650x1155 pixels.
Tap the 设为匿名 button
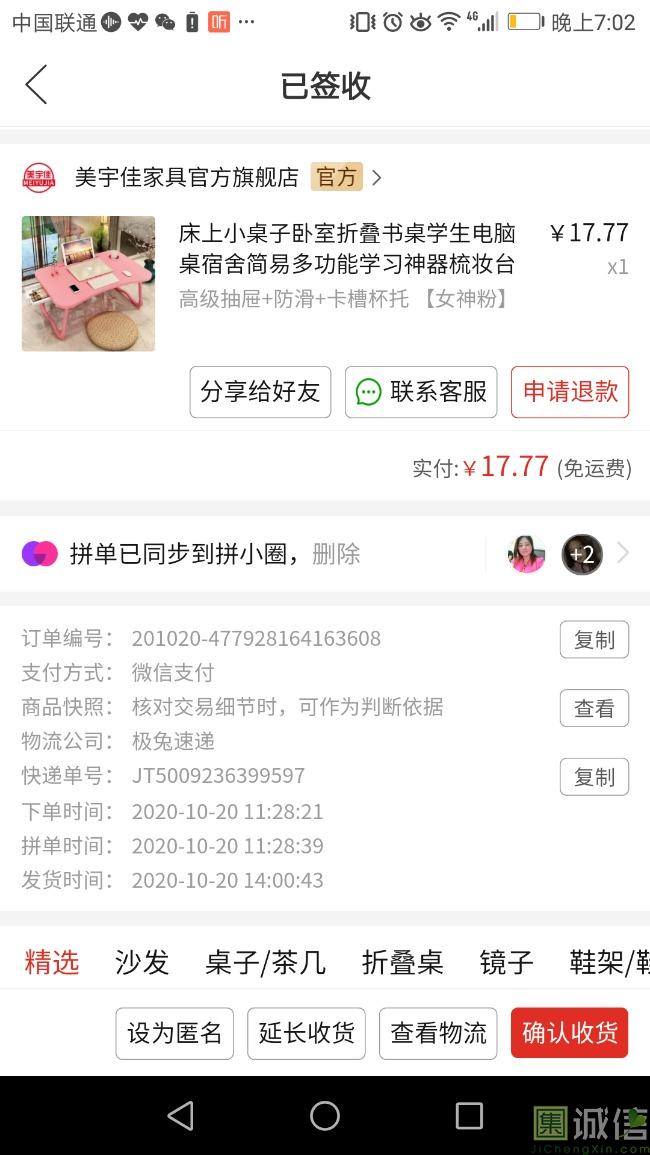click(175, 1033)
